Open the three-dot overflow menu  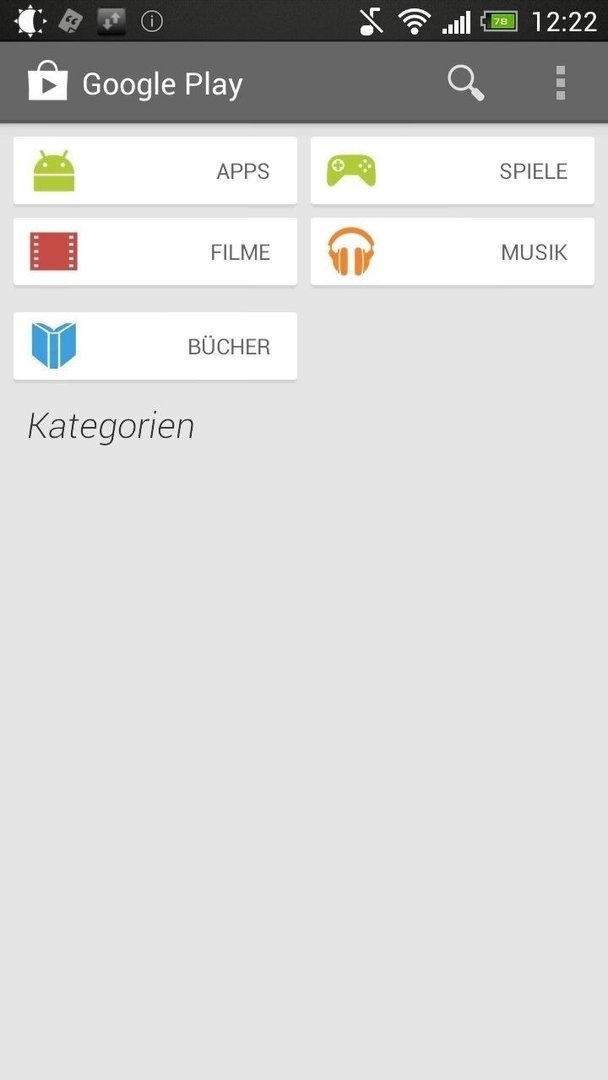[560, 83]
